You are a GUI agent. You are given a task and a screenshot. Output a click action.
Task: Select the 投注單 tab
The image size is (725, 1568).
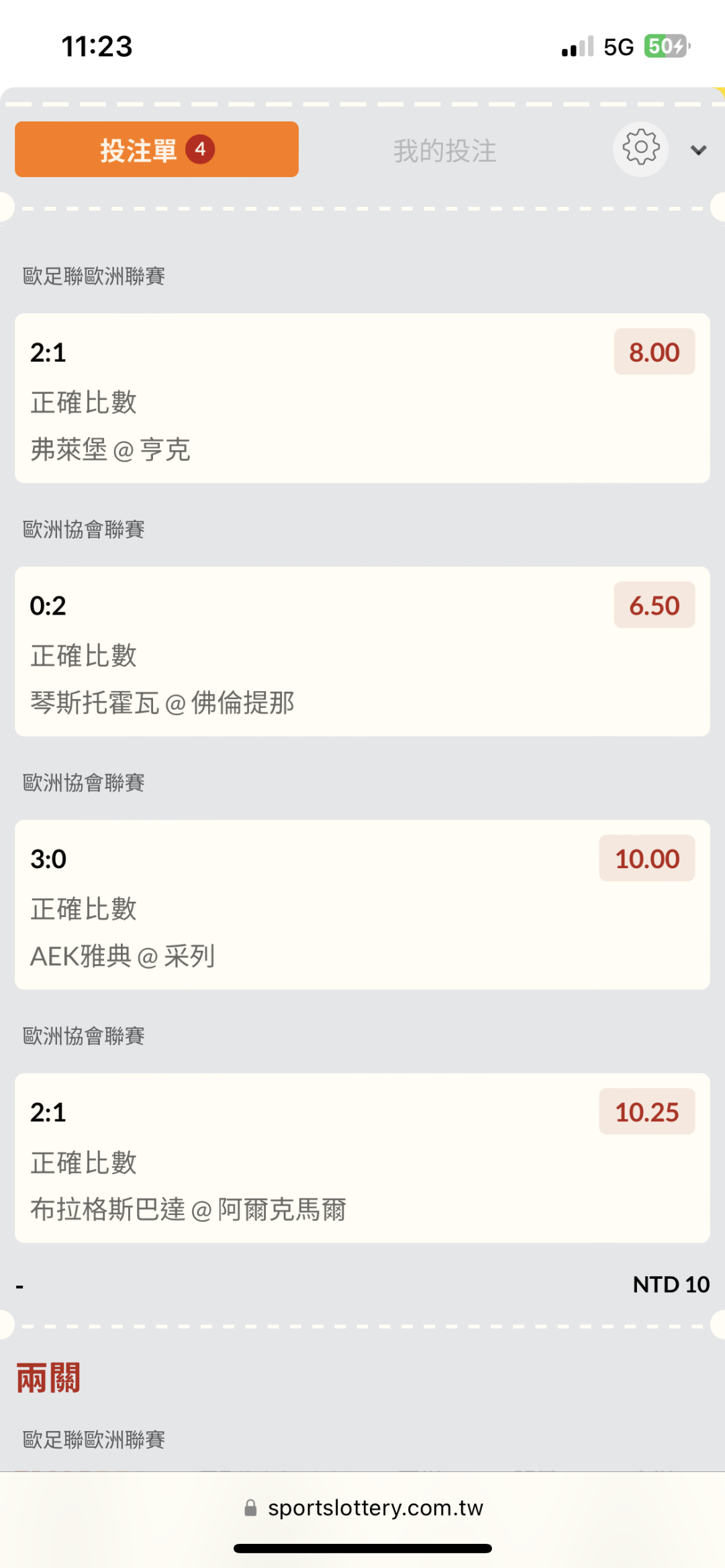pyautogui.click(x=156, y=150)
